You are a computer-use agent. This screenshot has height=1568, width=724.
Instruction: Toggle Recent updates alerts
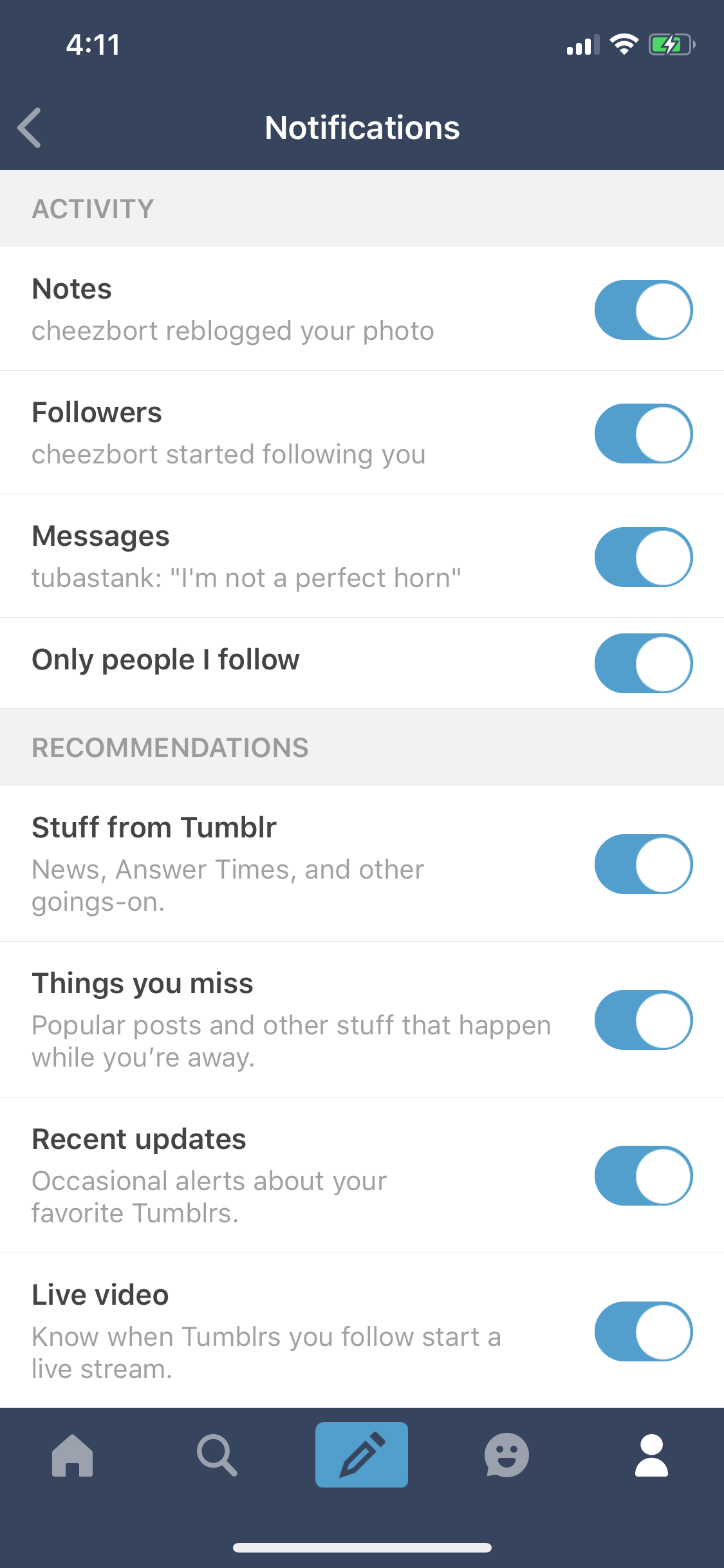pos(644,1175)
